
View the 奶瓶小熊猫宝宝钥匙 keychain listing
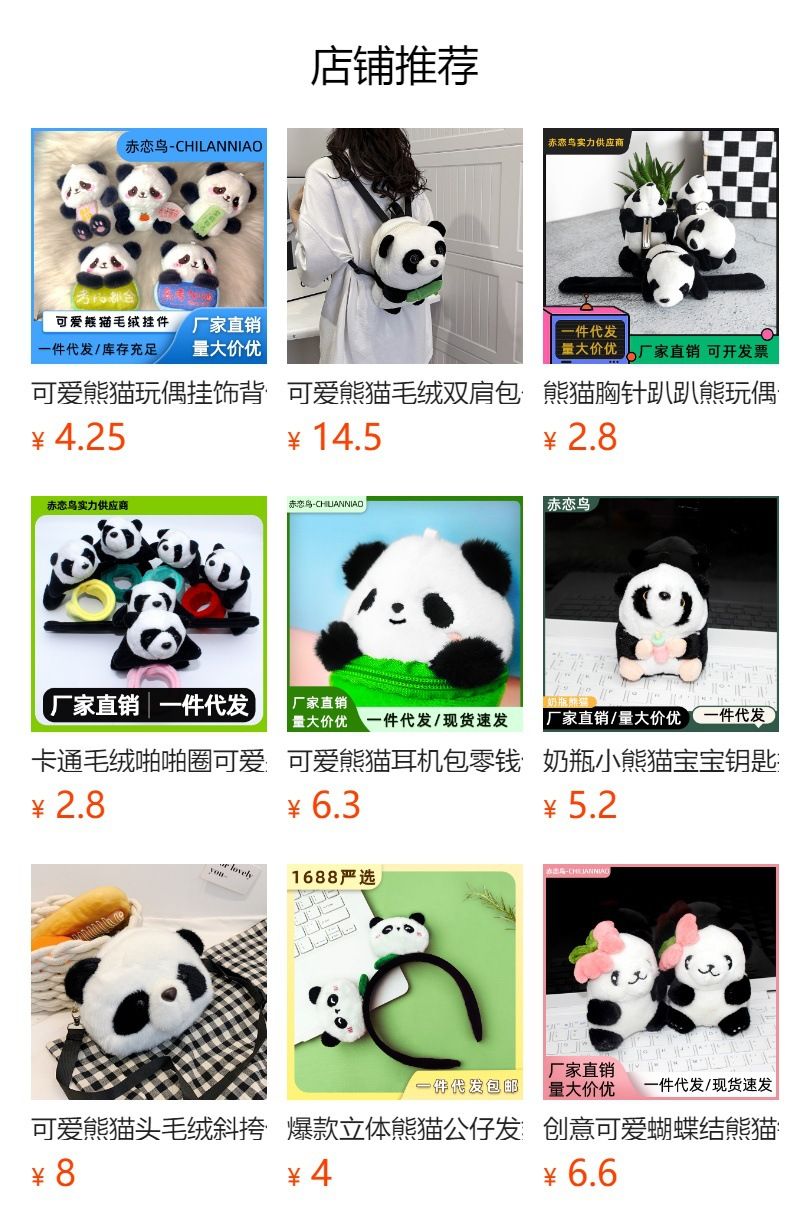click(661, 614)
